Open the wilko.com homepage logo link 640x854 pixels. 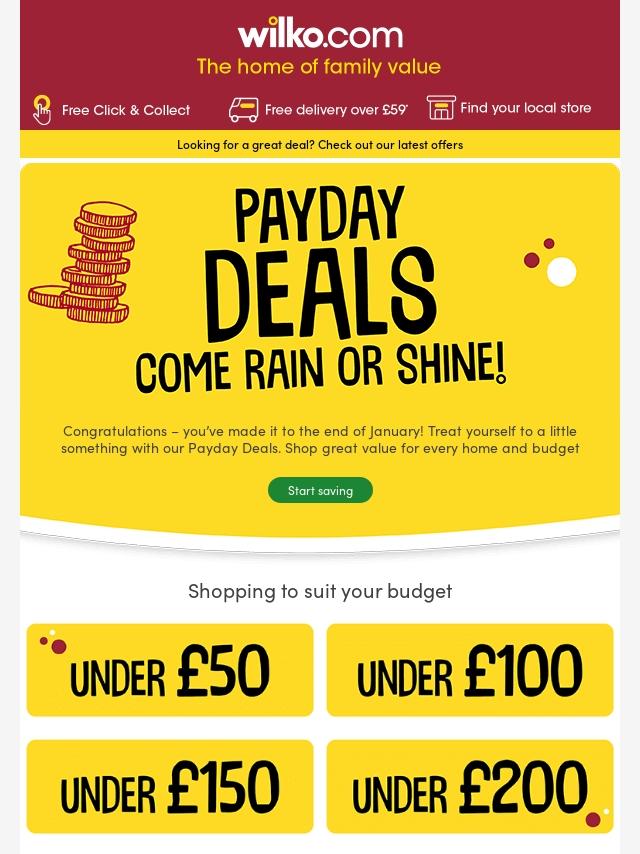(x=320, y=36)
